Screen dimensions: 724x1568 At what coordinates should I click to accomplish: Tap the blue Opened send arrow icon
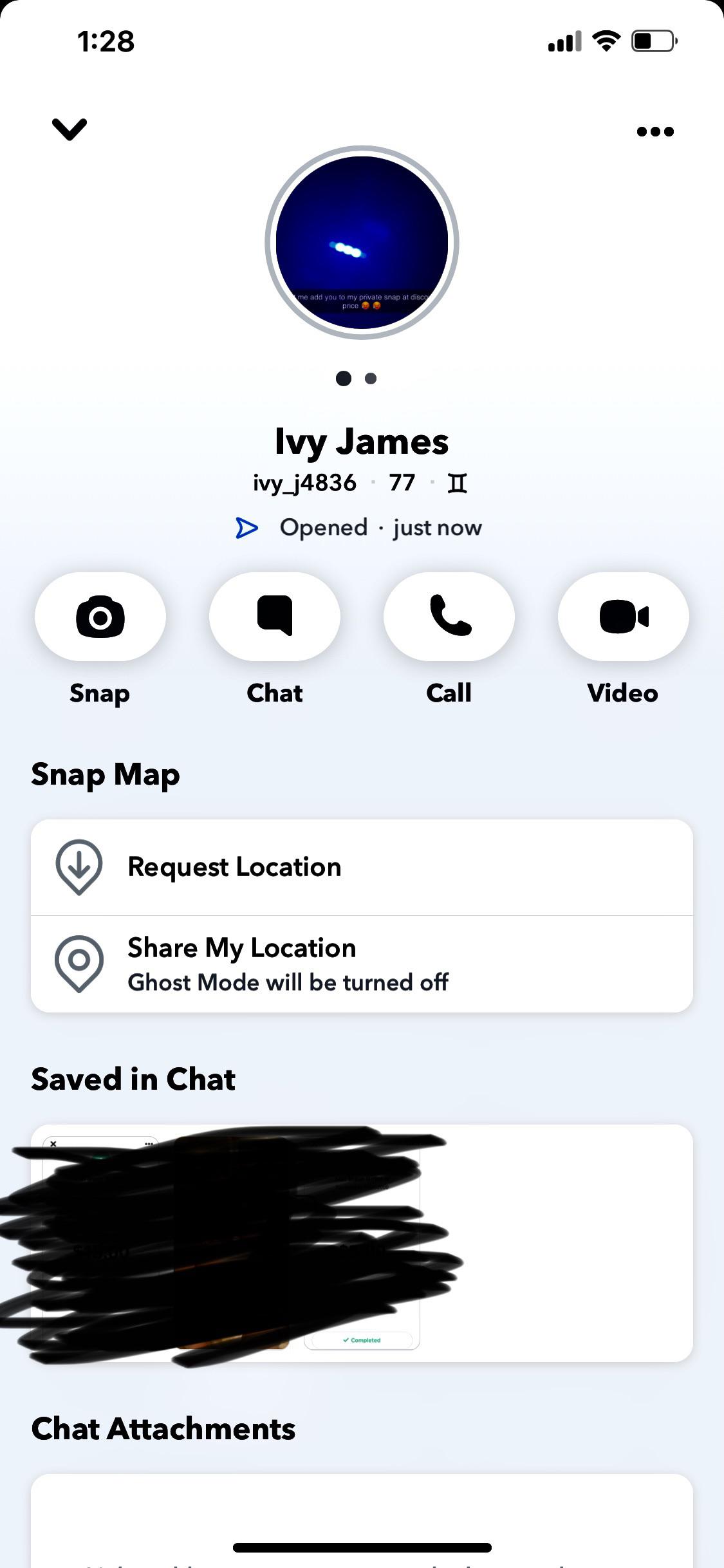[246, 527]
